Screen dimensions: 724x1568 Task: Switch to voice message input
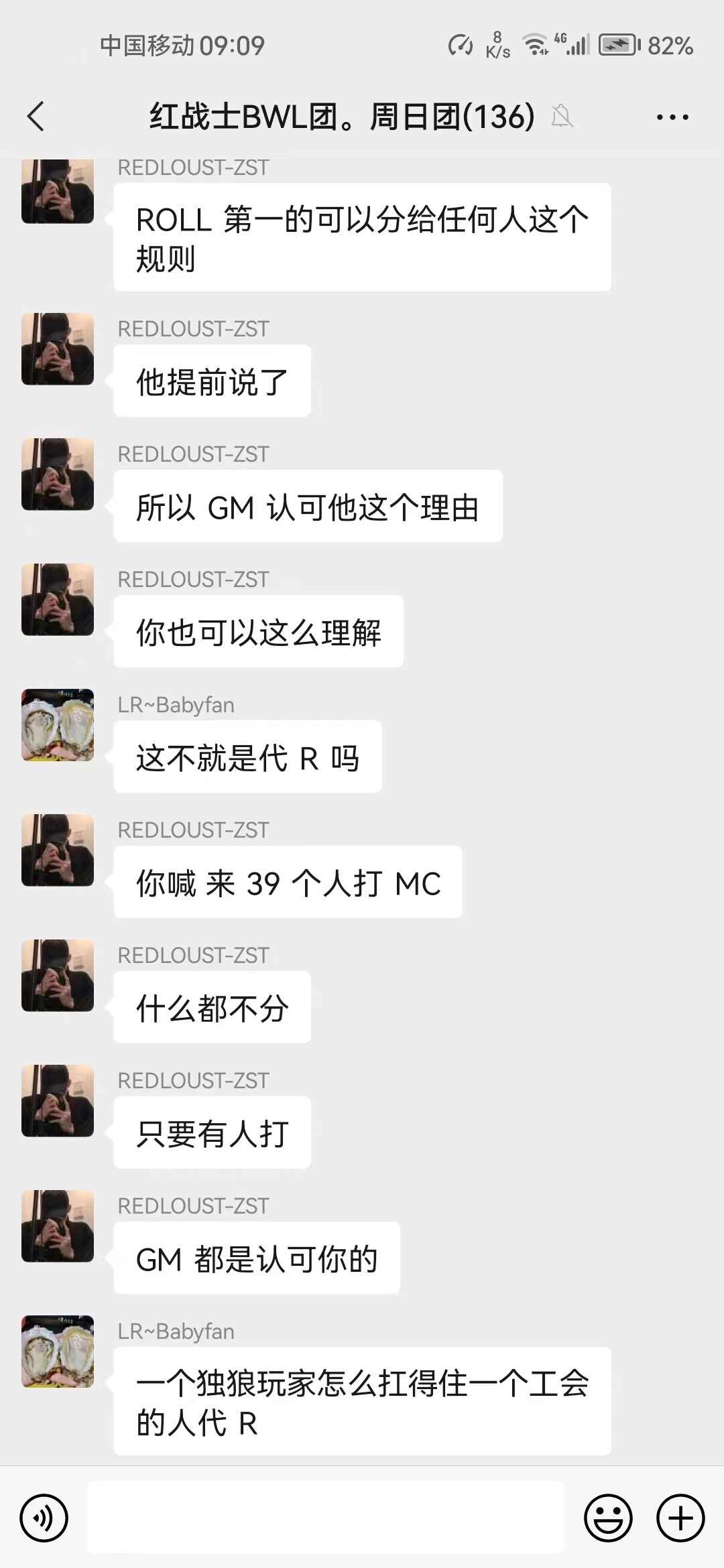click(44, 1518)
